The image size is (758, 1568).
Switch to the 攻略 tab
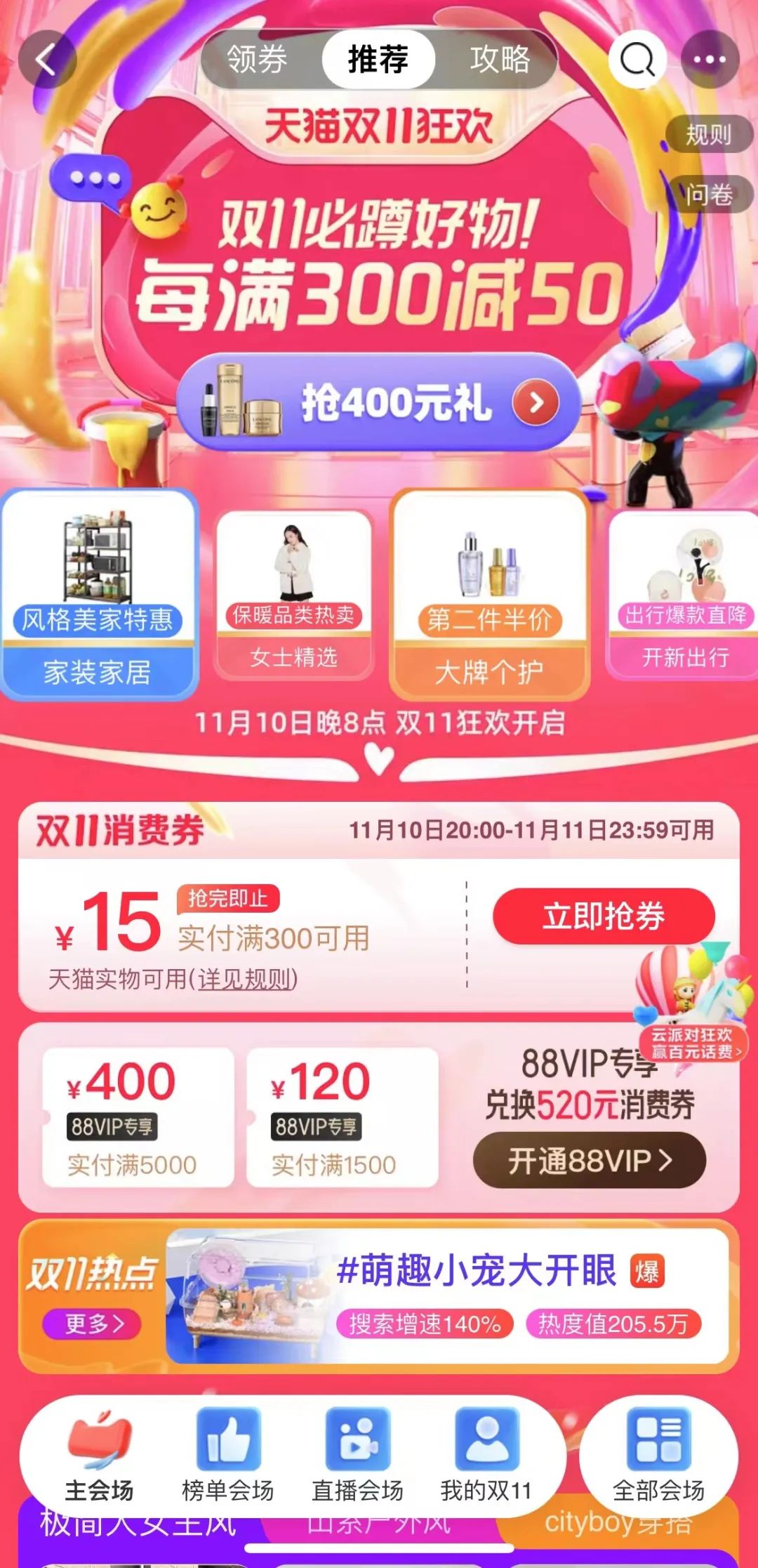click(500, 60)
